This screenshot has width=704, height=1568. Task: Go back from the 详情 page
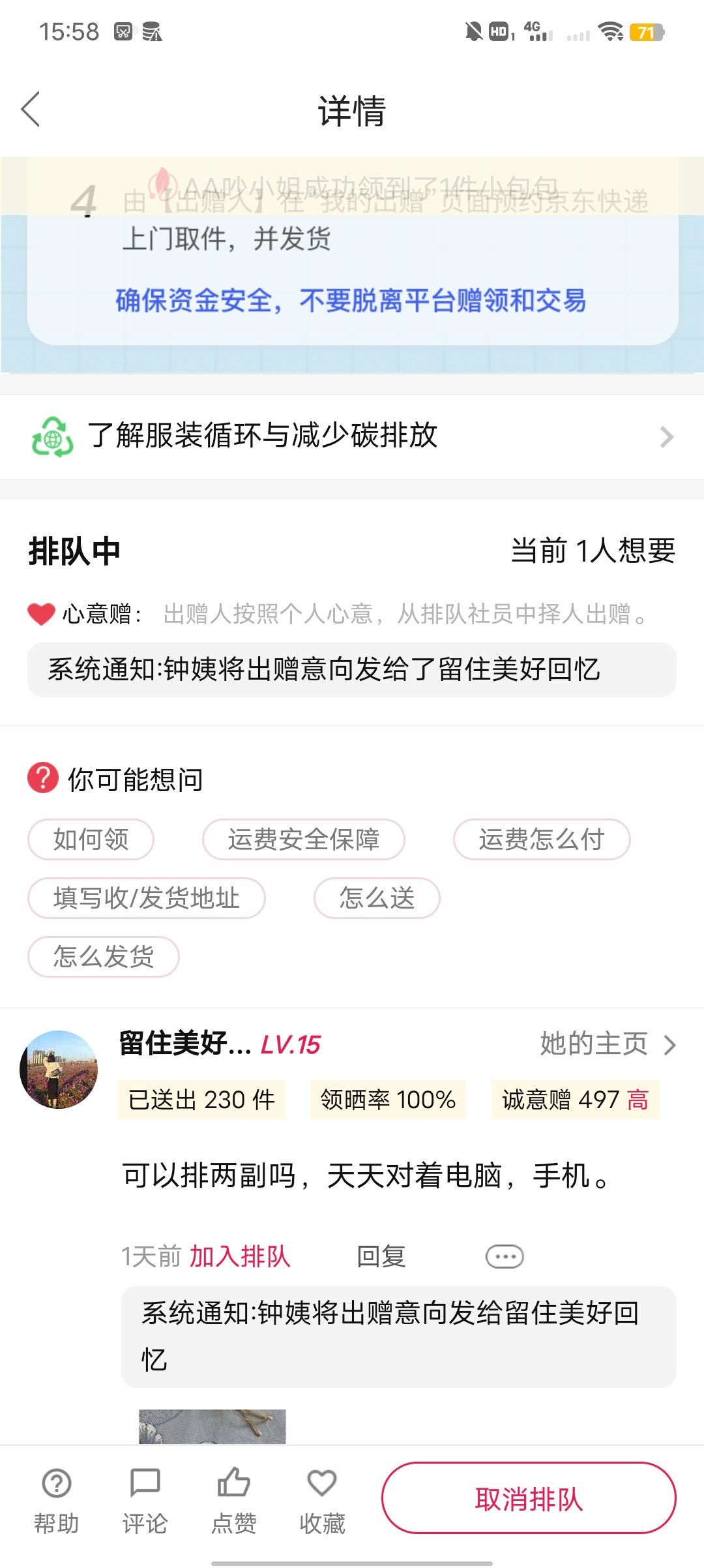click(31, 109)
